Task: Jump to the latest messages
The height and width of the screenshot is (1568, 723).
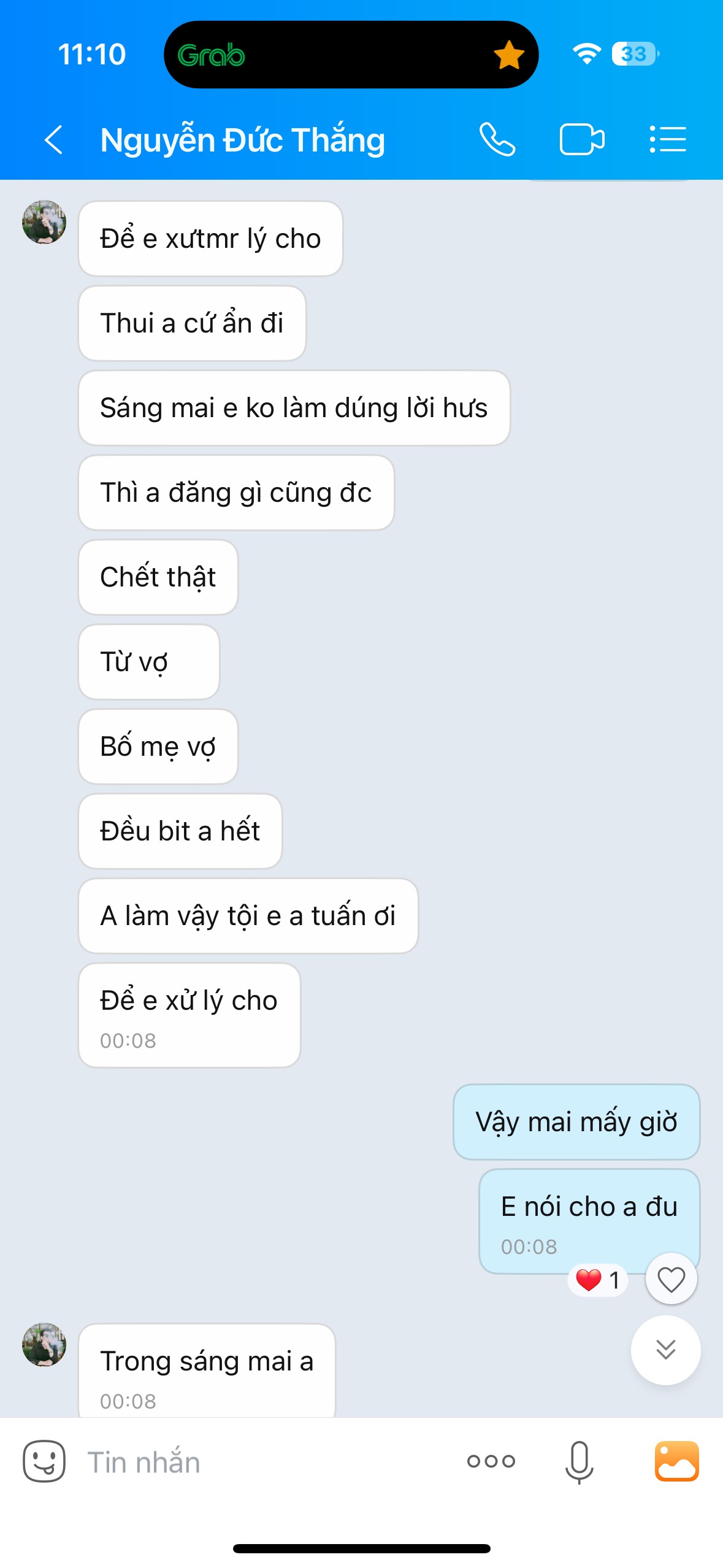Action: [x=665, y=1350]
